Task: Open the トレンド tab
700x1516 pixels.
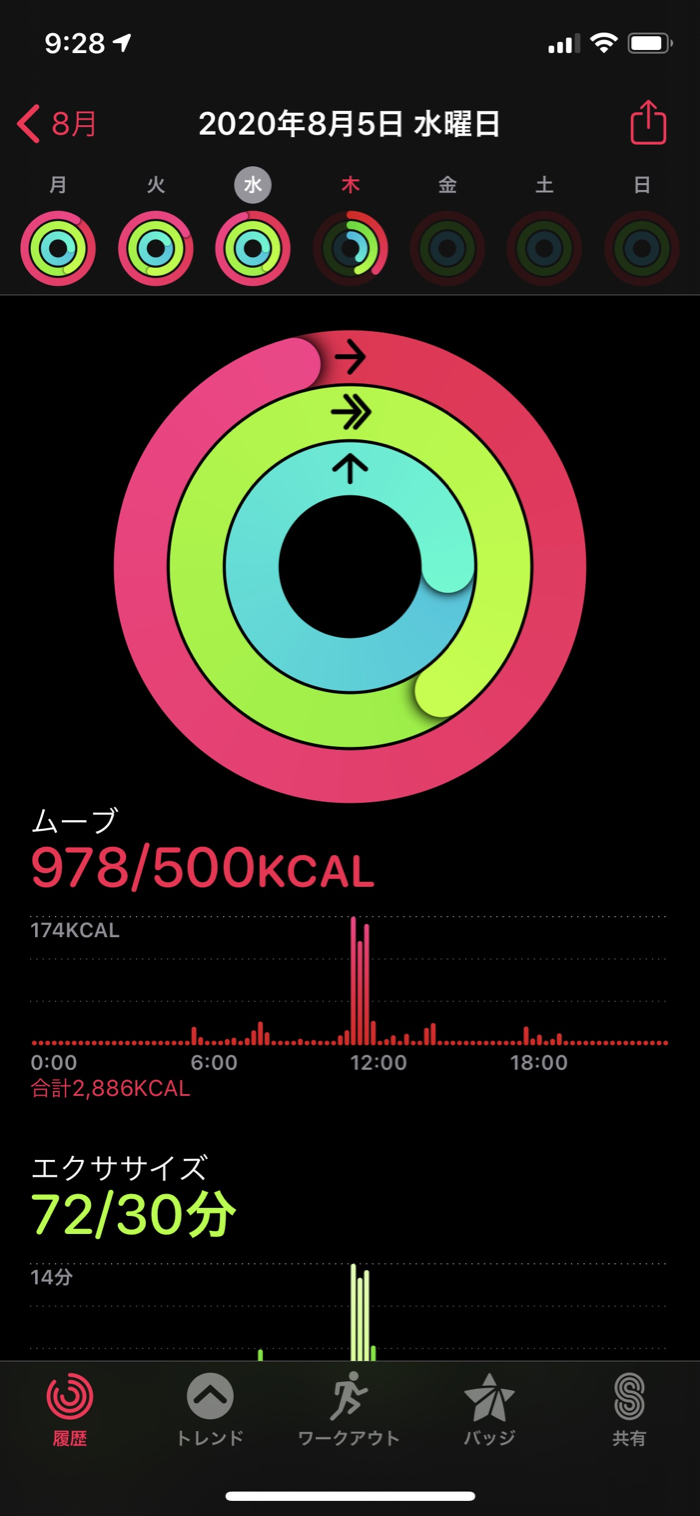Action: coord(210,1410)
